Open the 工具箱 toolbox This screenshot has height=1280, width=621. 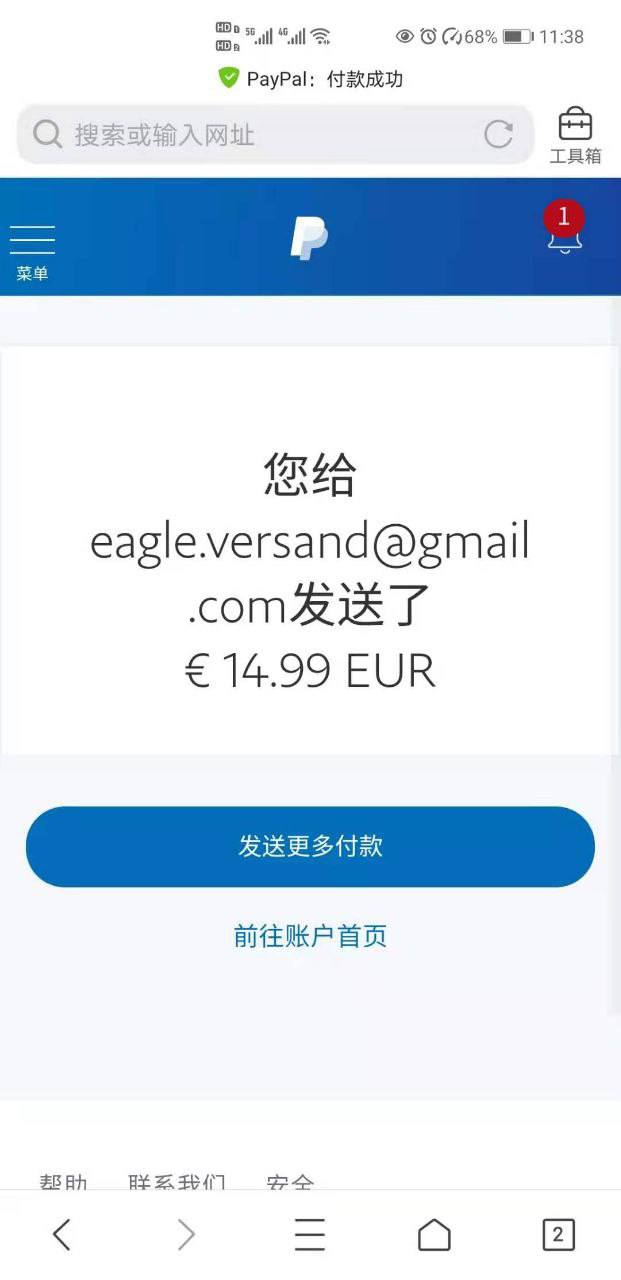[575, 136]
